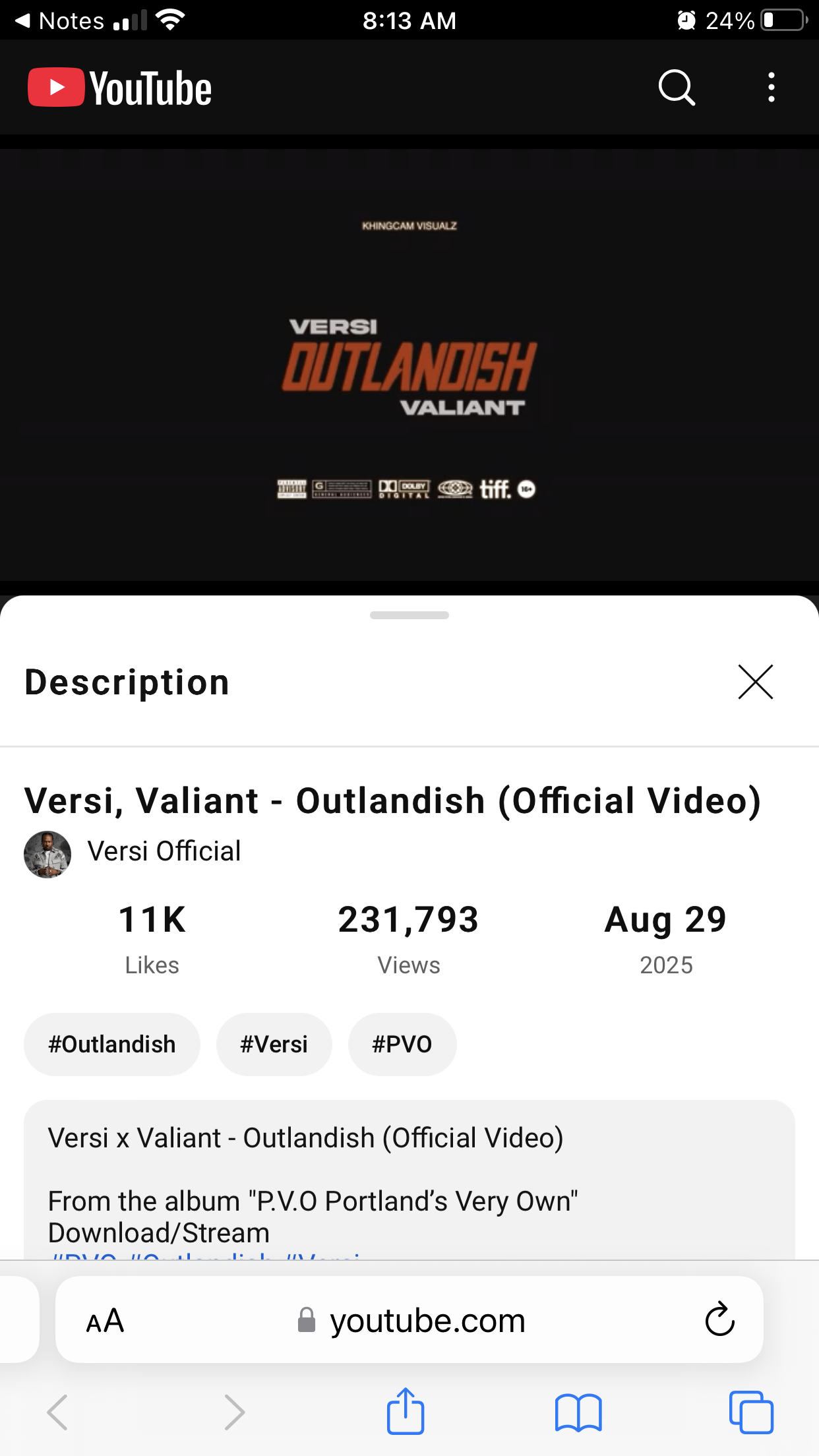Return to Notes app
Viewport: 819px width, 1456px height.
(x=59, y=21)
